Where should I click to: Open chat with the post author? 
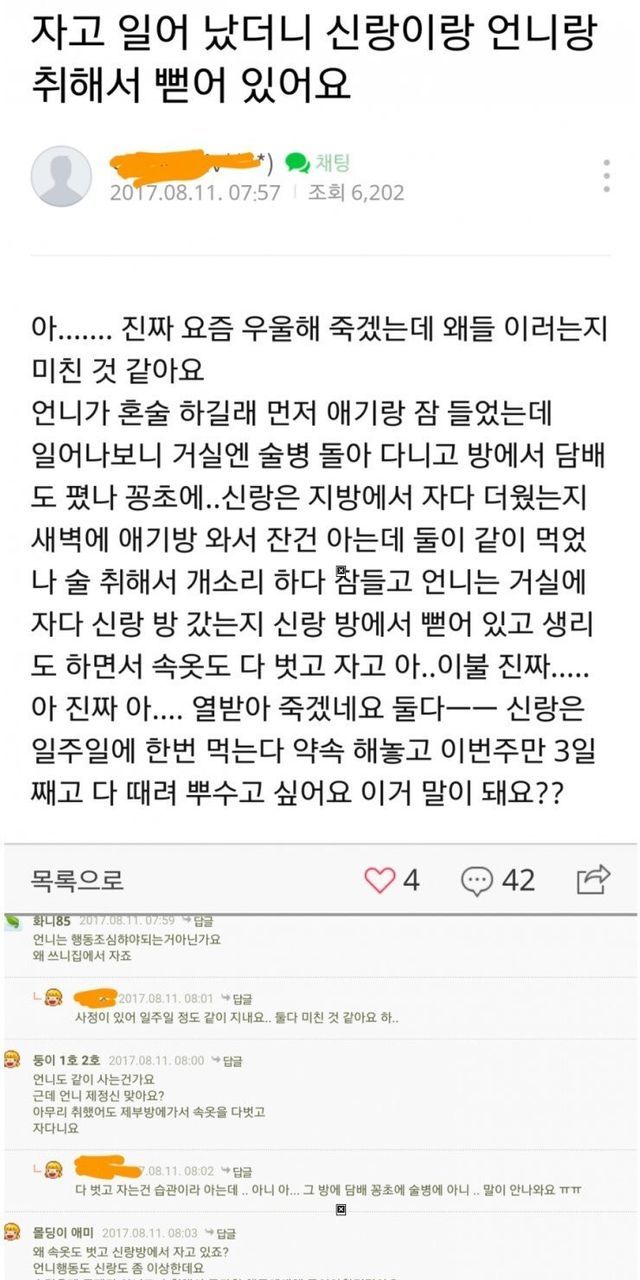click(x=316, y=163)
